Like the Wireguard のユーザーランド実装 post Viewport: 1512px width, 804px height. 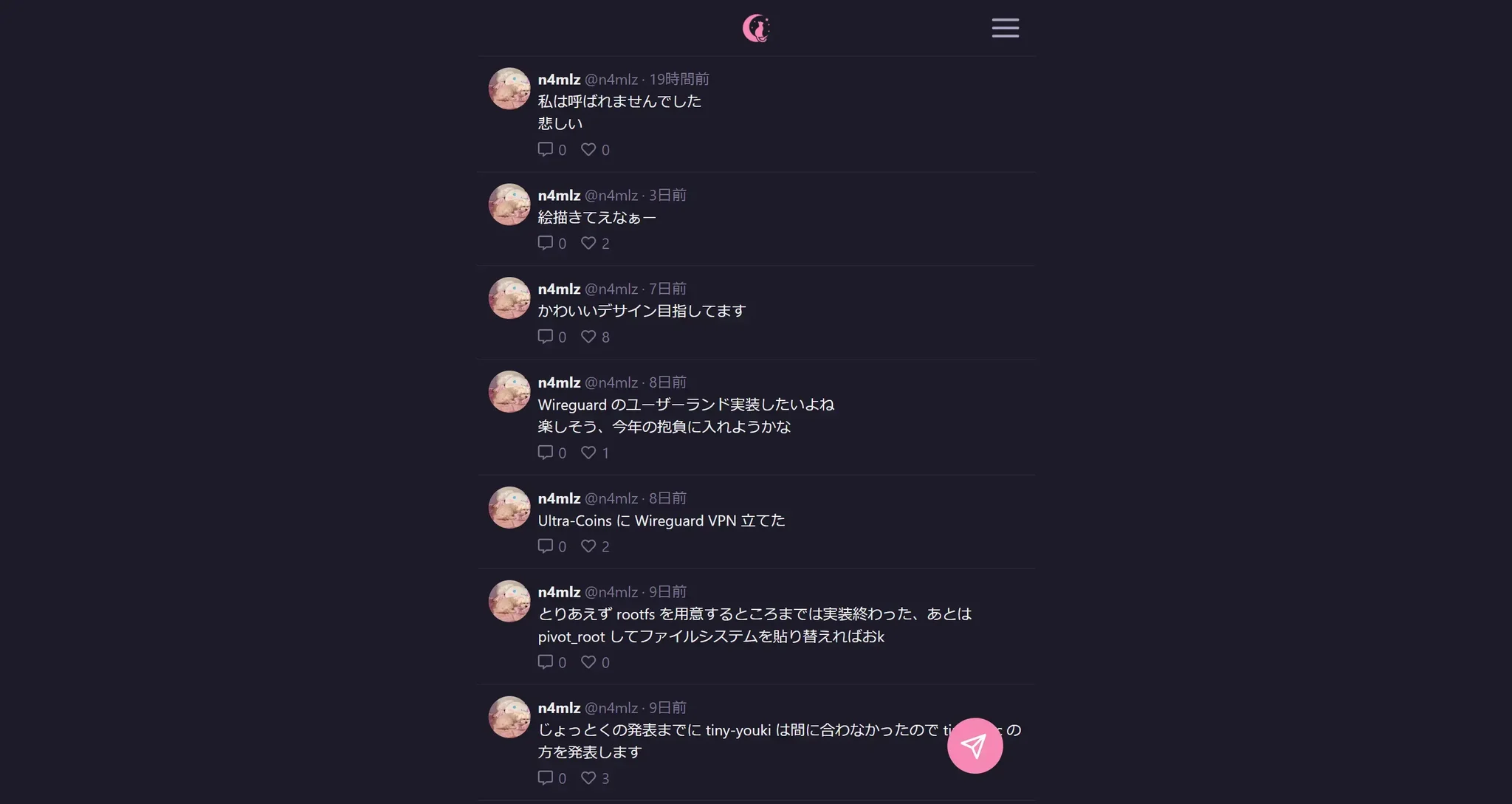[588, 453]
